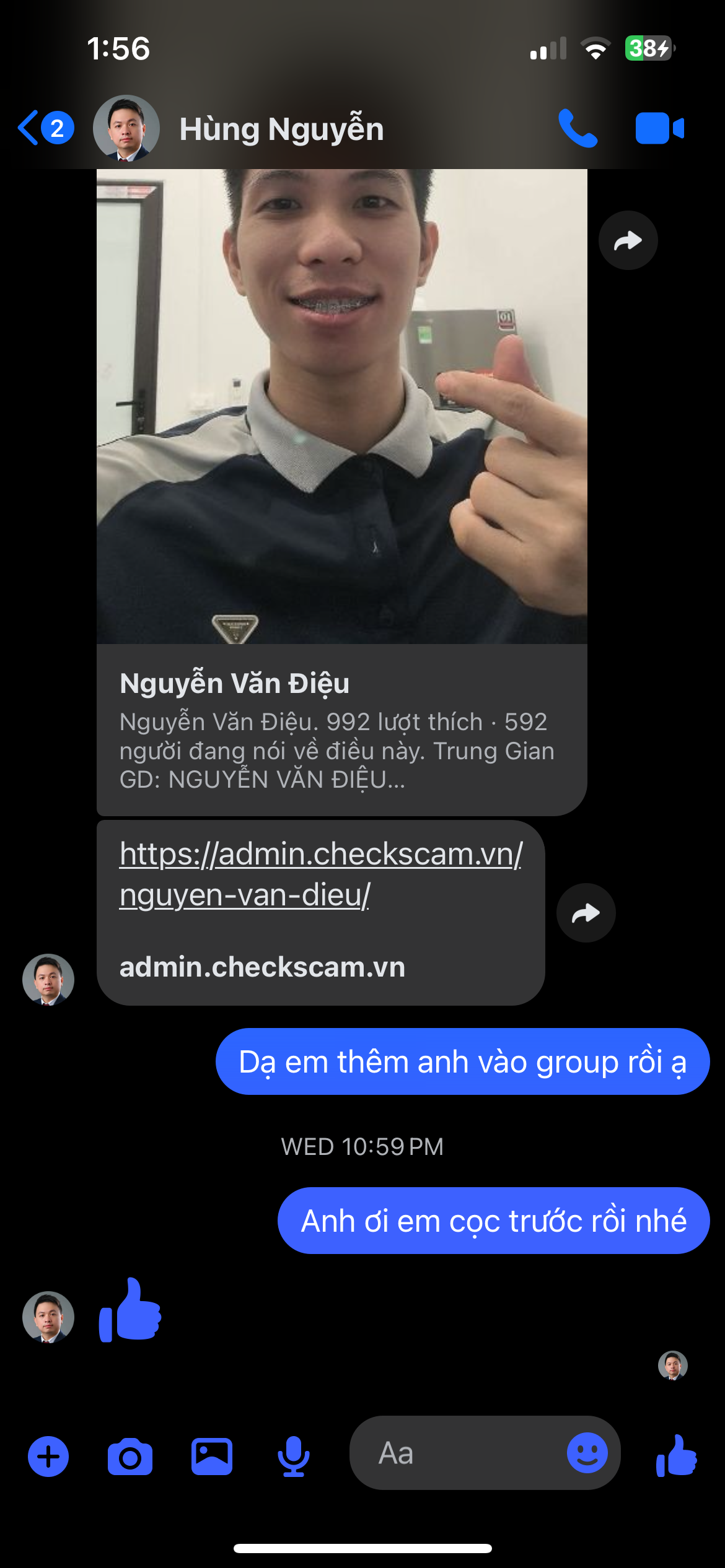The height and width of the screenshot is (1568, 725).
Task: Open the camera to take a photo
Action: click(x=130, y=1456)
